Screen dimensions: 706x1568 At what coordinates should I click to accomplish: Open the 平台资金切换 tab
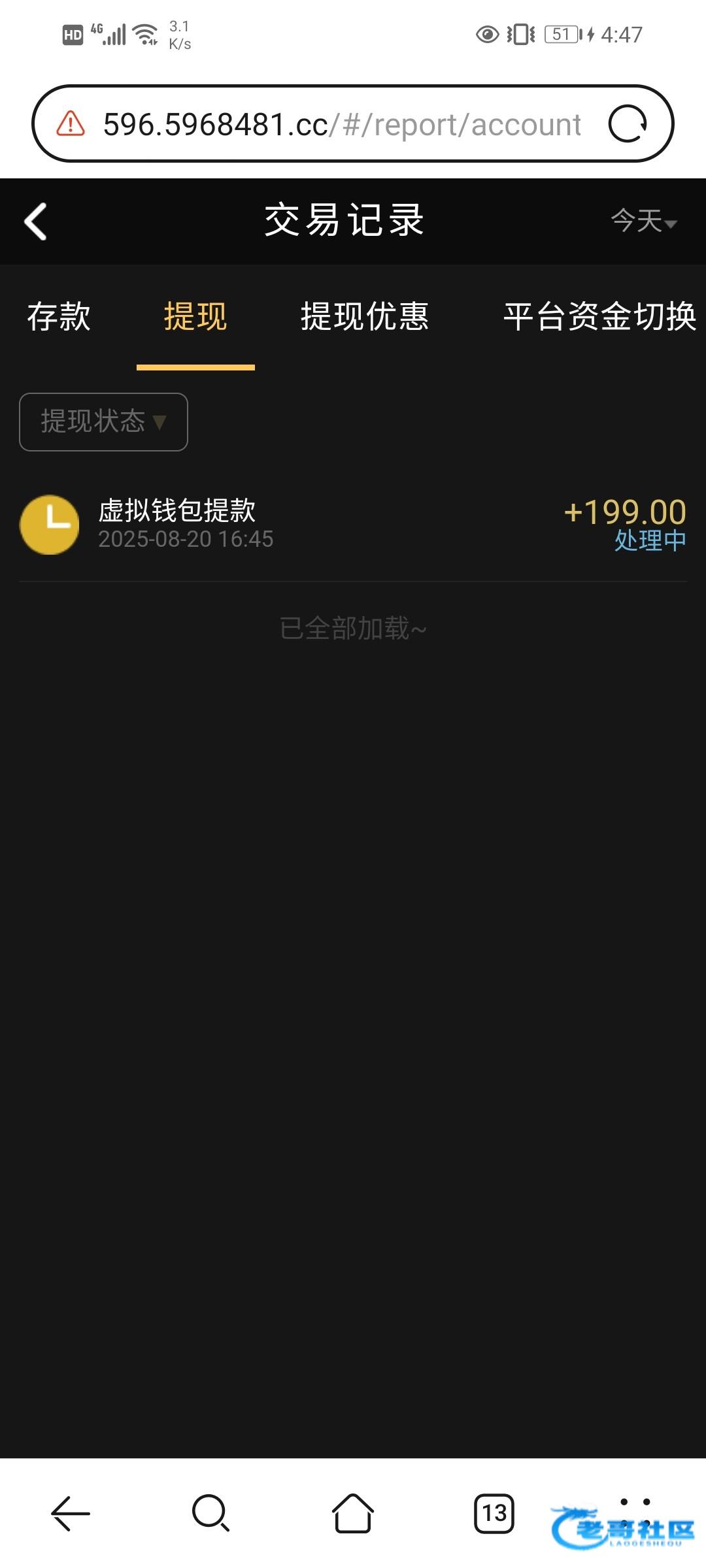[599, 317]
